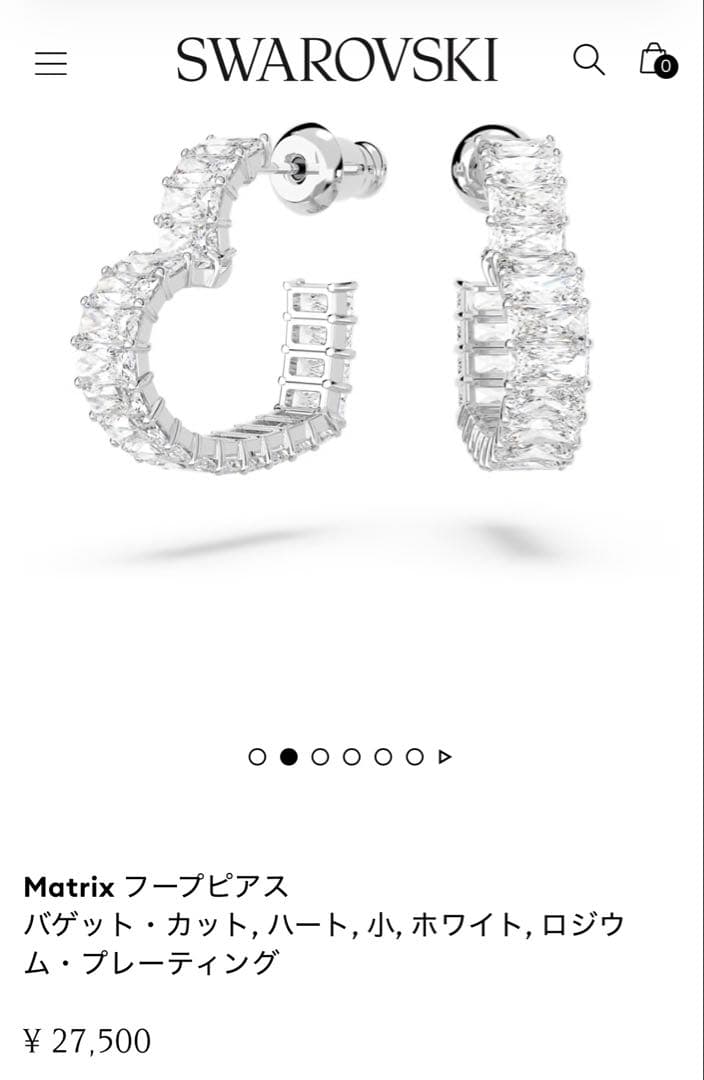Select the third image indicator dot

[320, 757]
